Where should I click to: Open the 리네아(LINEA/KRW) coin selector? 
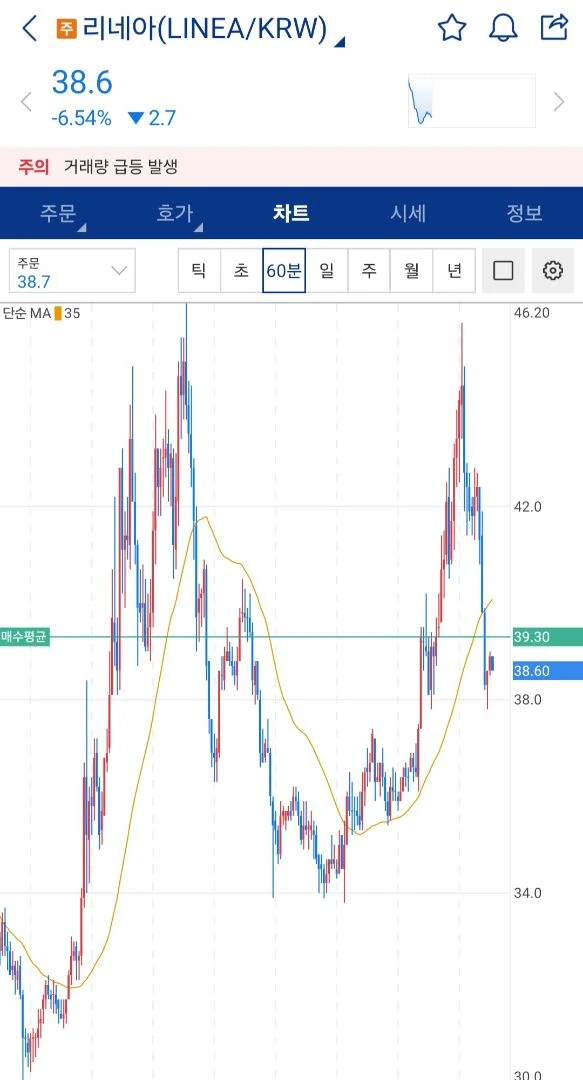tap(200, 29)
